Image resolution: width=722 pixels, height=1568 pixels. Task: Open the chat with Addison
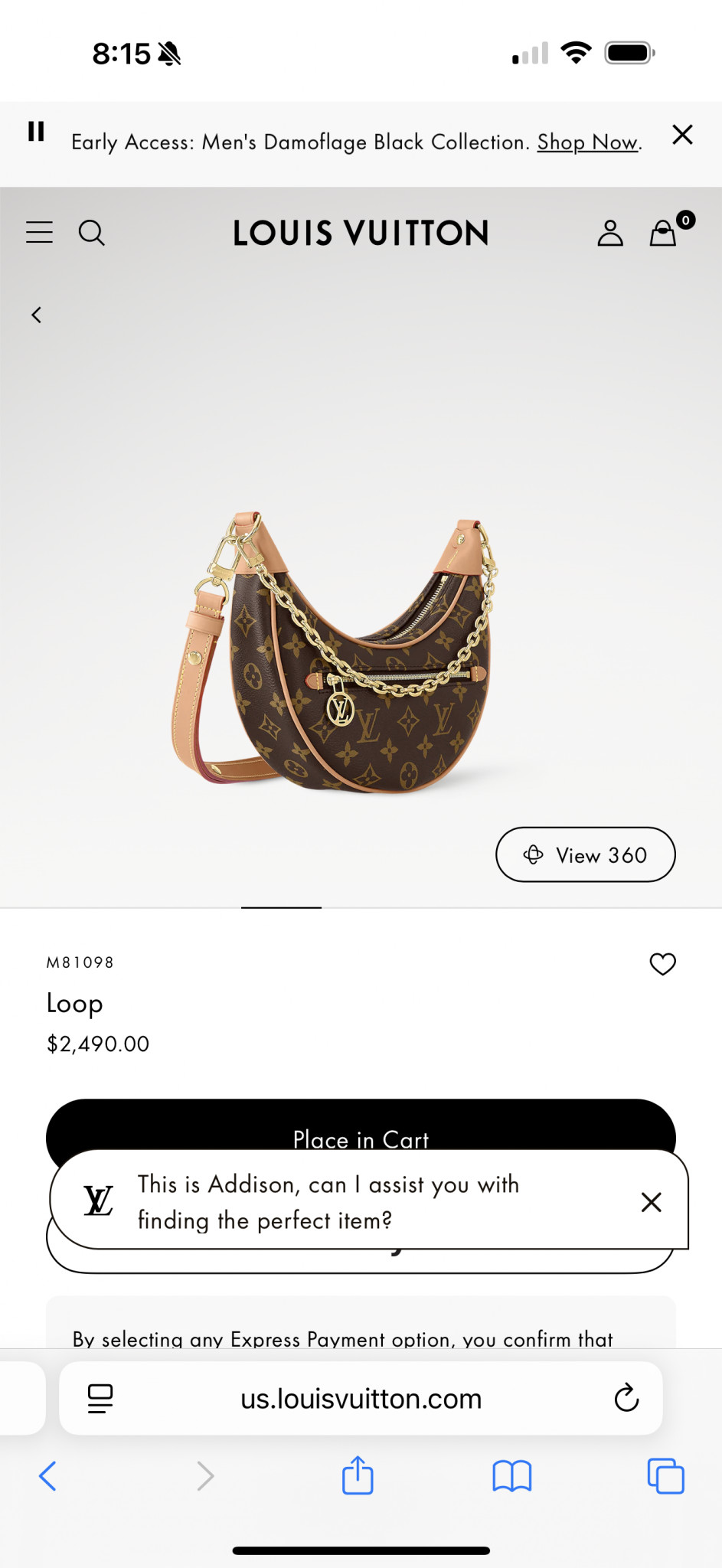click(x=329, y=1202)
